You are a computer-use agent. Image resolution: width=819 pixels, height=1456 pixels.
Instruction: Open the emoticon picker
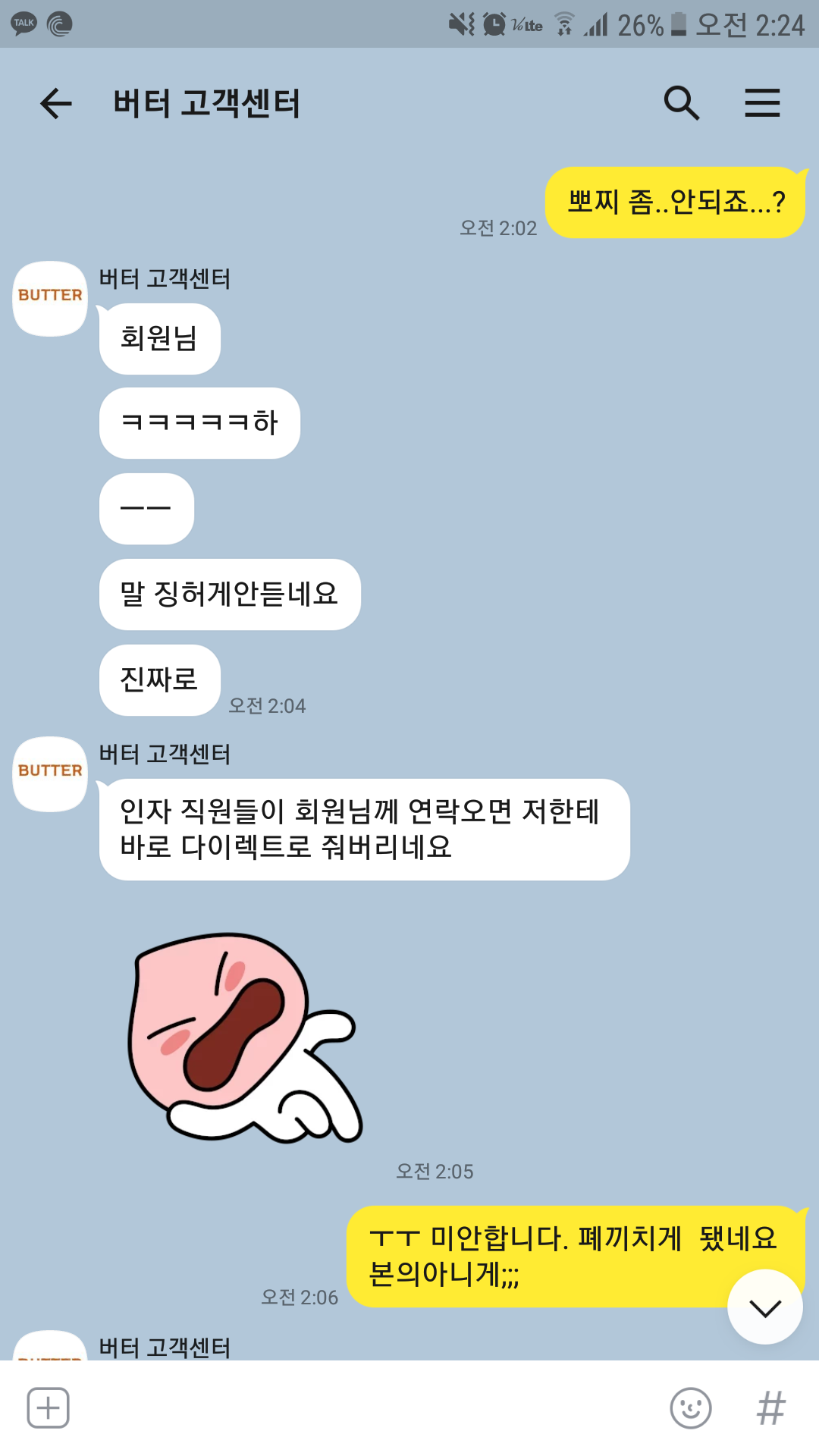691,1408
